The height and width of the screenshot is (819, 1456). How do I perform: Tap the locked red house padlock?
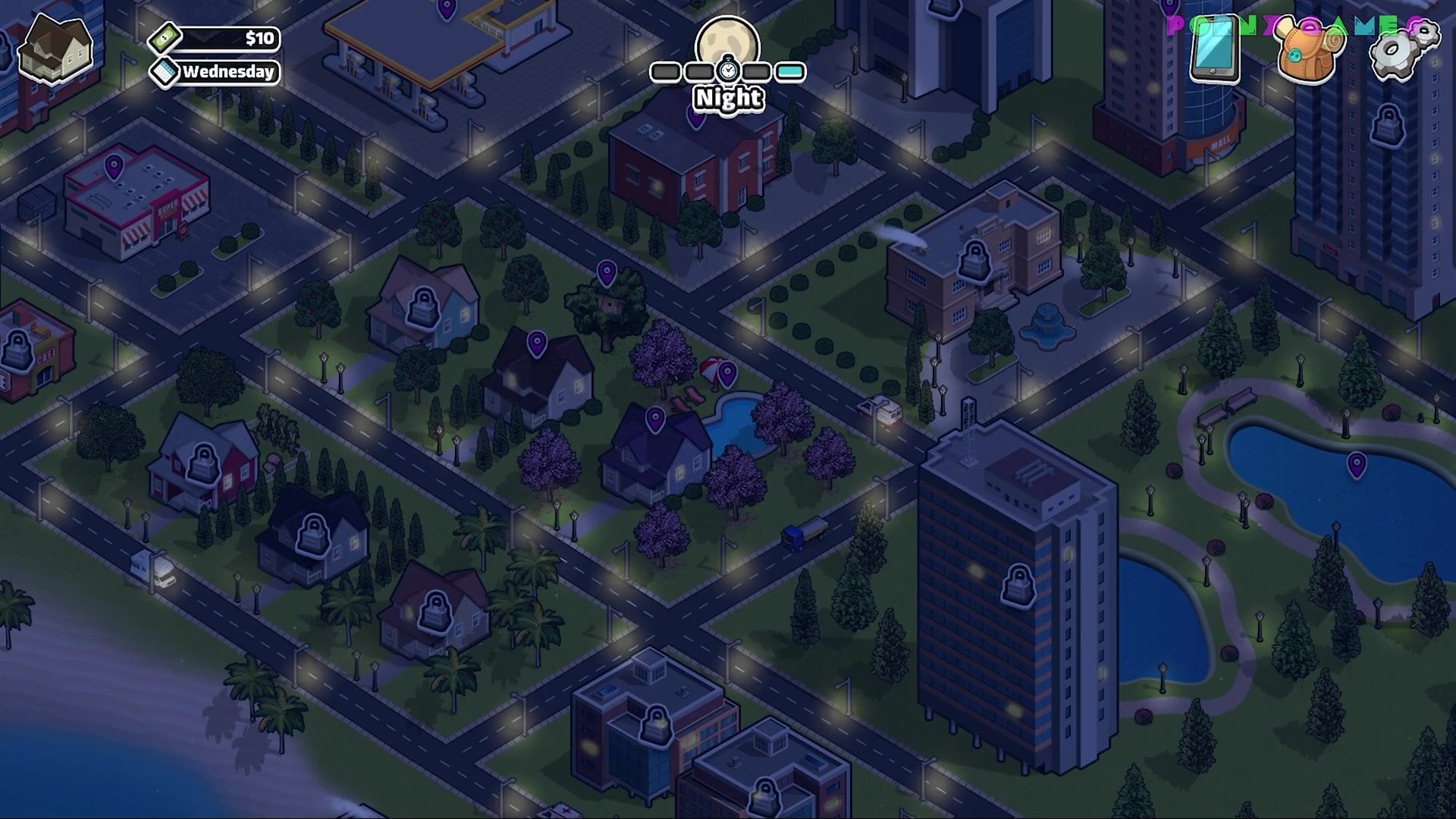click(202, 463)
